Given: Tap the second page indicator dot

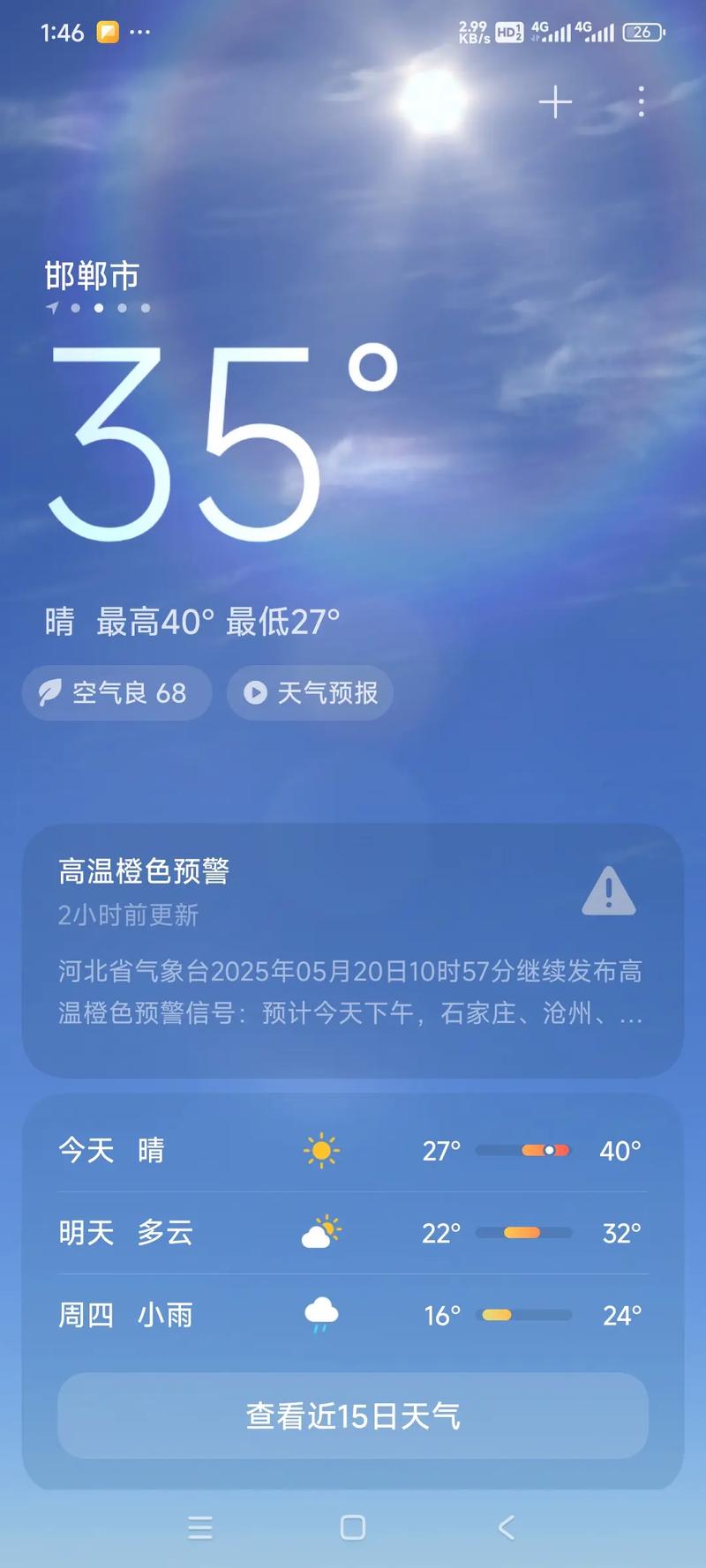Looking at the screenshot, I should click(99, 308).
